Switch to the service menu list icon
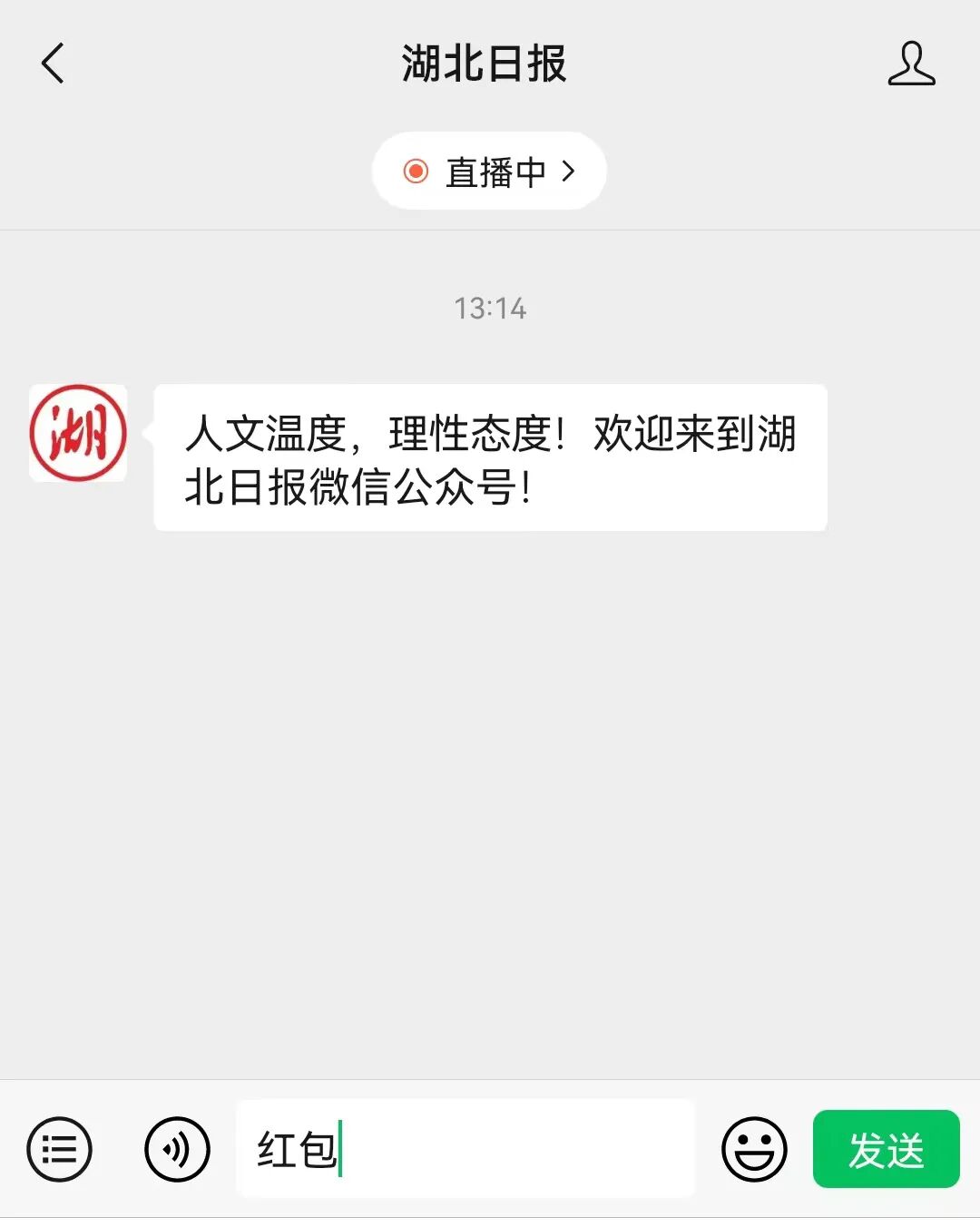 click(60, 1149)
